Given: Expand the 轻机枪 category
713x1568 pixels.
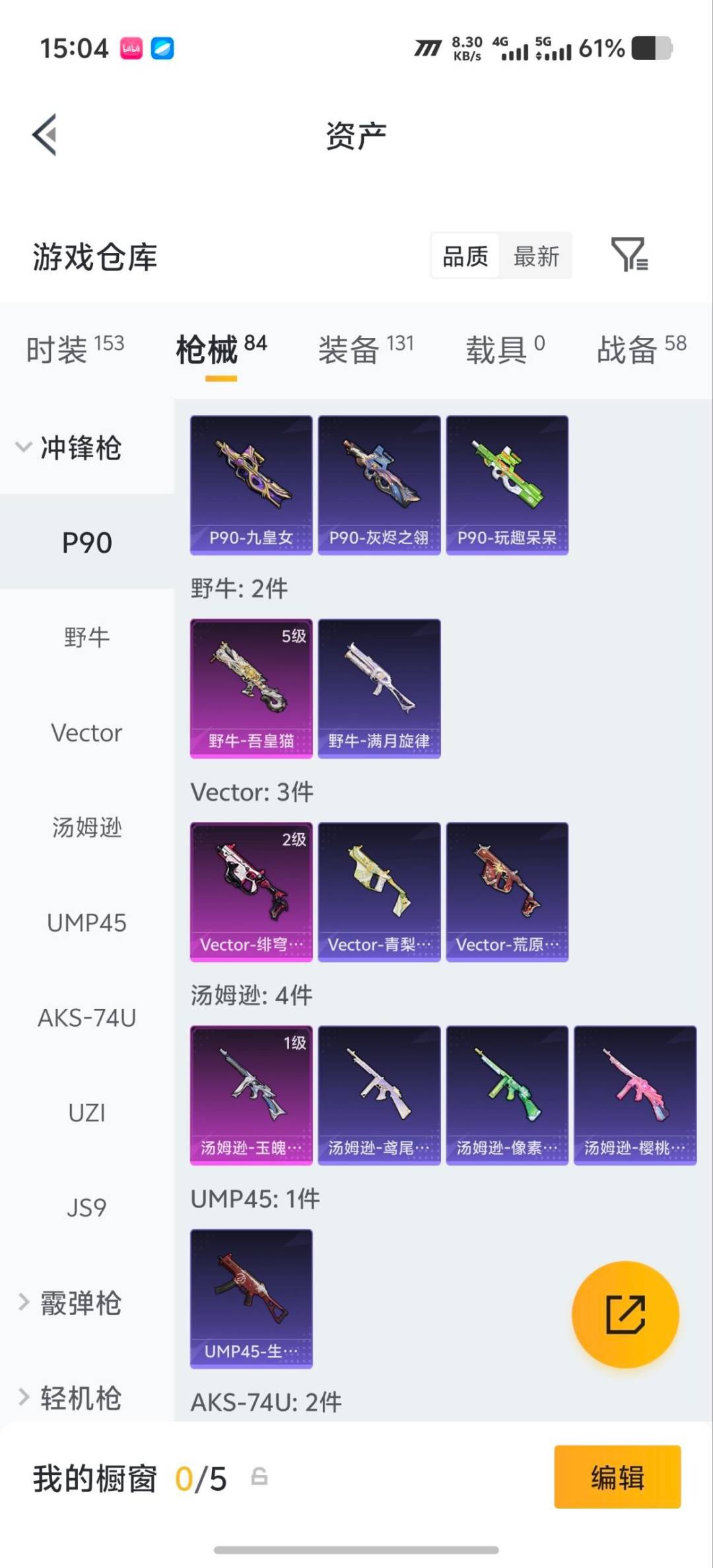Looking at the screenshot, I should pos(70,1398).
